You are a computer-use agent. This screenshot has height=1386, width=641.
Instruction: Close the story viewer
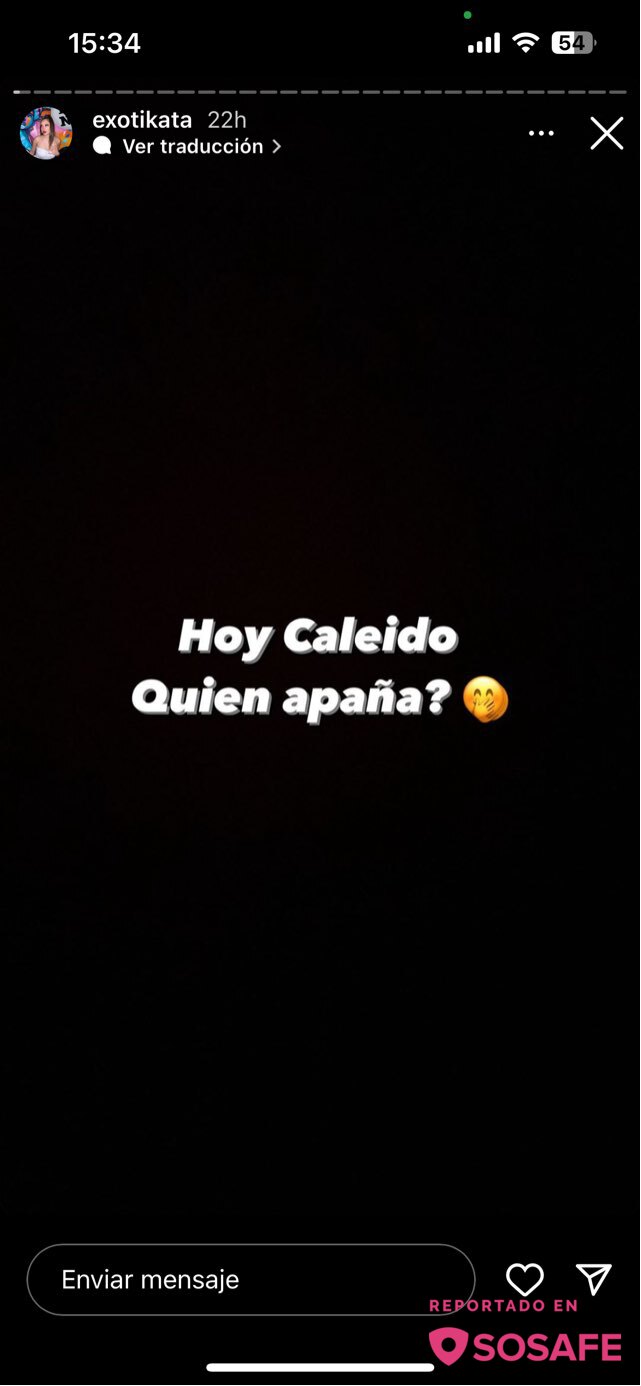point(606,133)
